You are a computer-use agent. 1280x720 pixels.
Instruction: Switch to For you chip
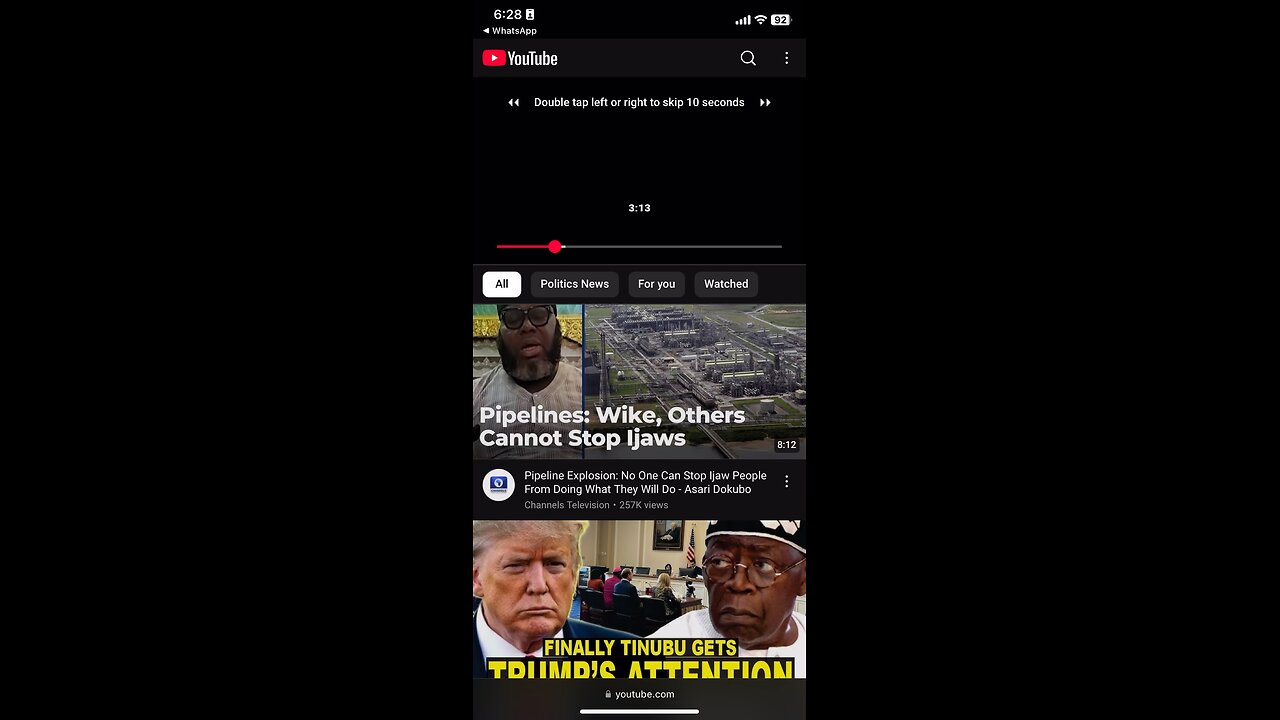(x=656, y=284)
